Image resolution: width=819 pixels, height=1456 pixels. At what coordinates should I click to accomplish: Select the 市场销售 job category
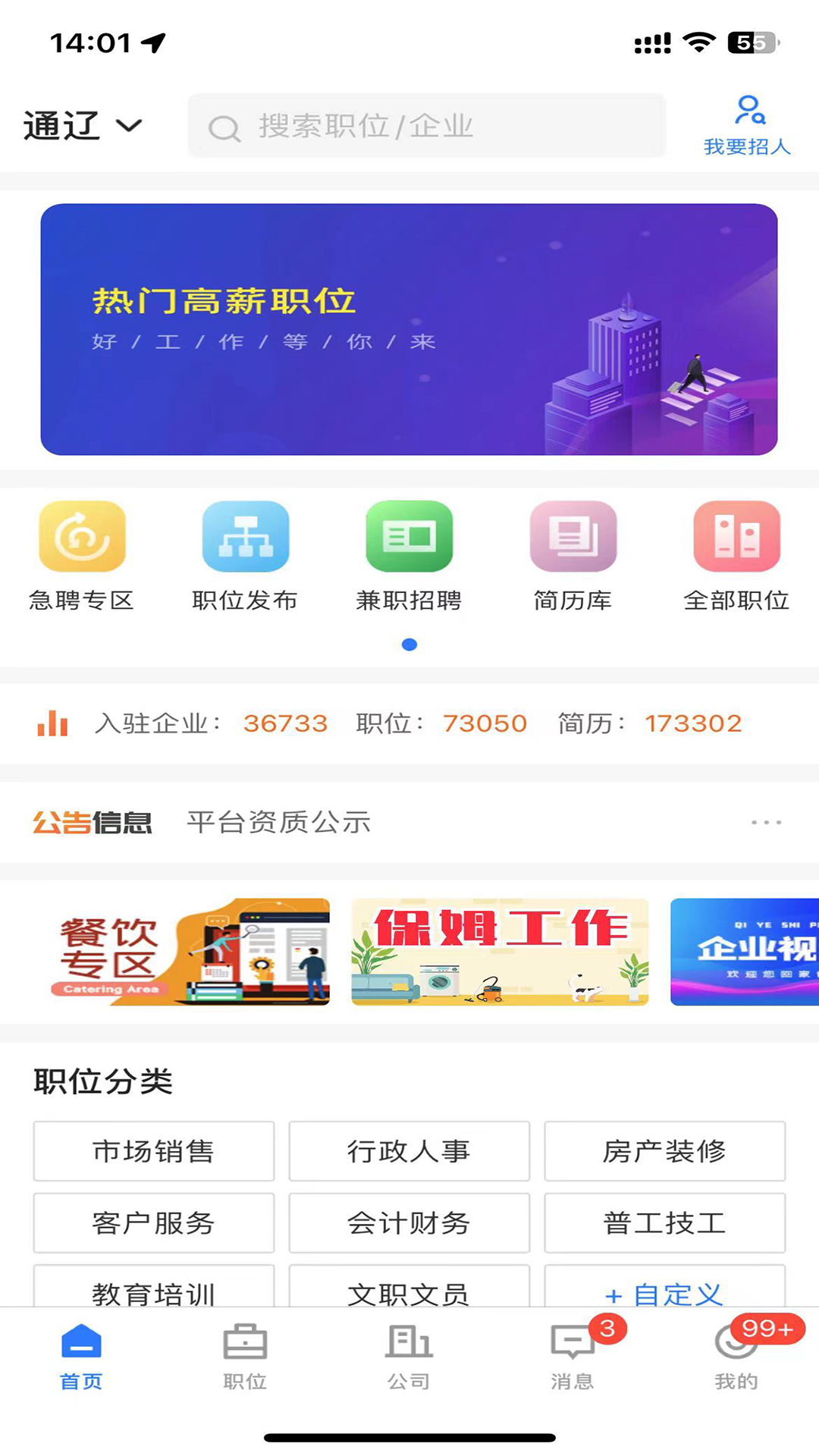[x=153, y=1151]
